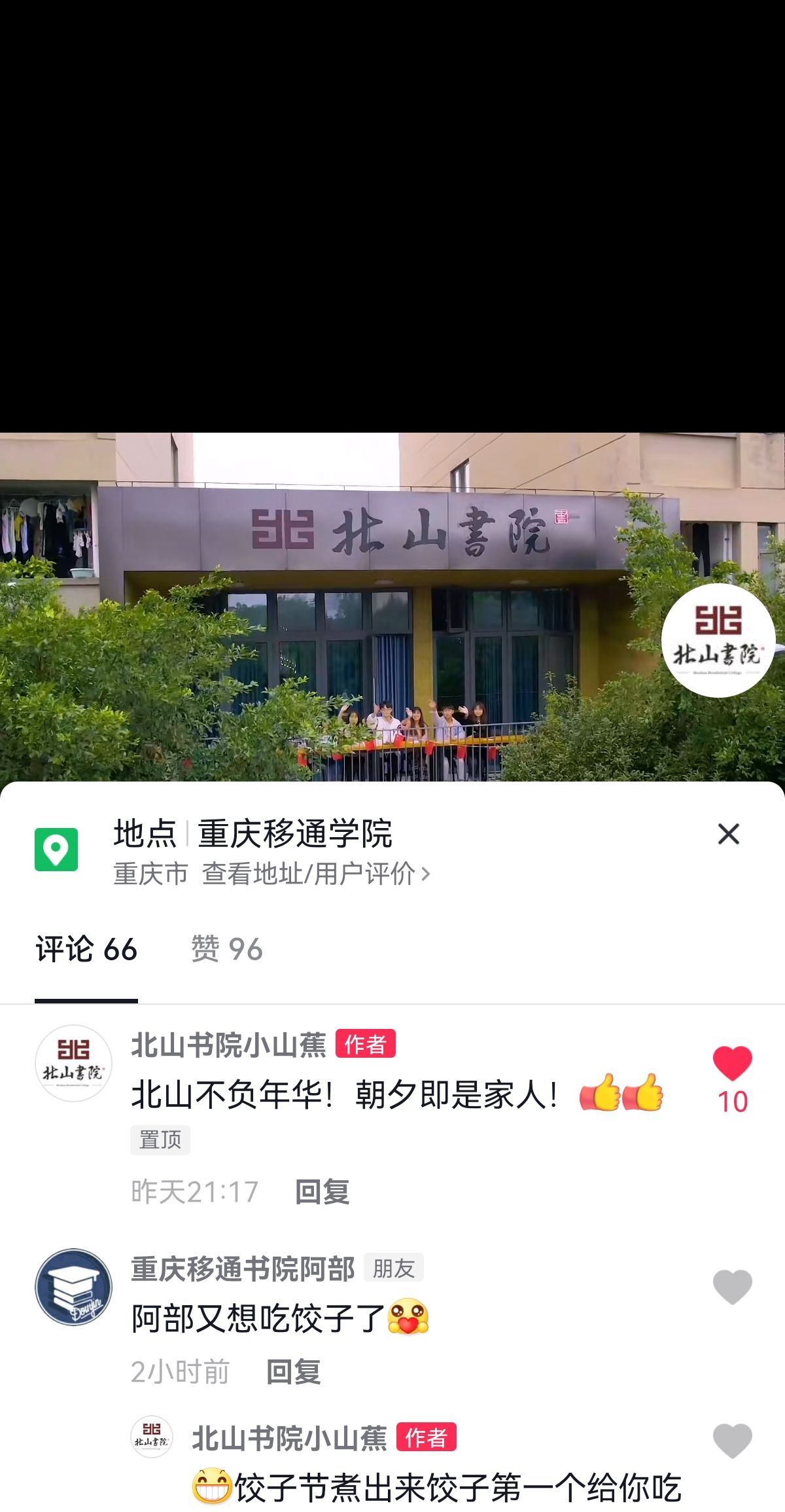785x1512 pixels.
Task: Reply to 重庆移通书院阿部's dumpling comment
Action: coord(293,1372)
